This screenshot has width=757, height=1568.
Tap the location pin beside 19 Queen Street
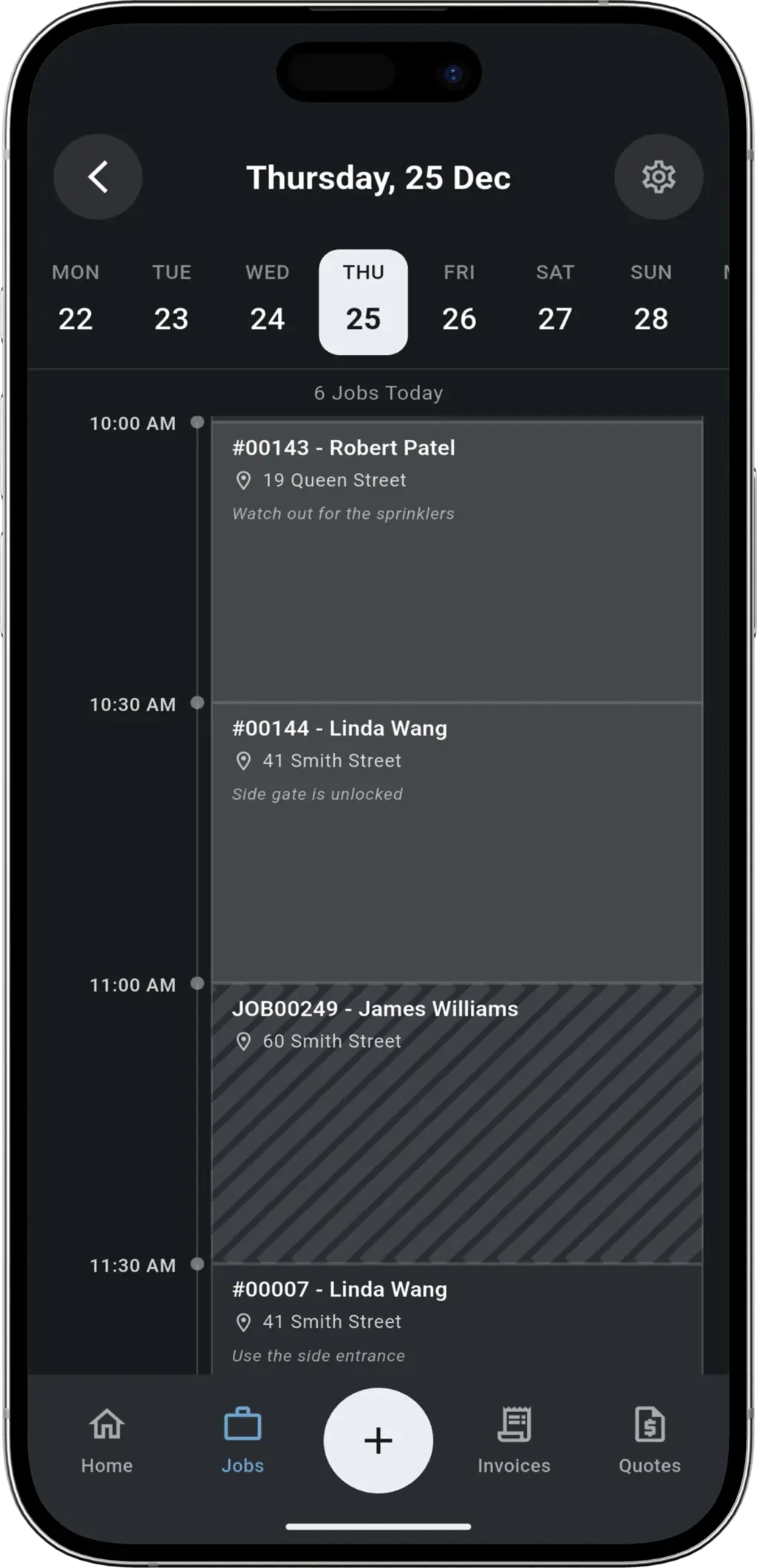[x=244, y=481]
